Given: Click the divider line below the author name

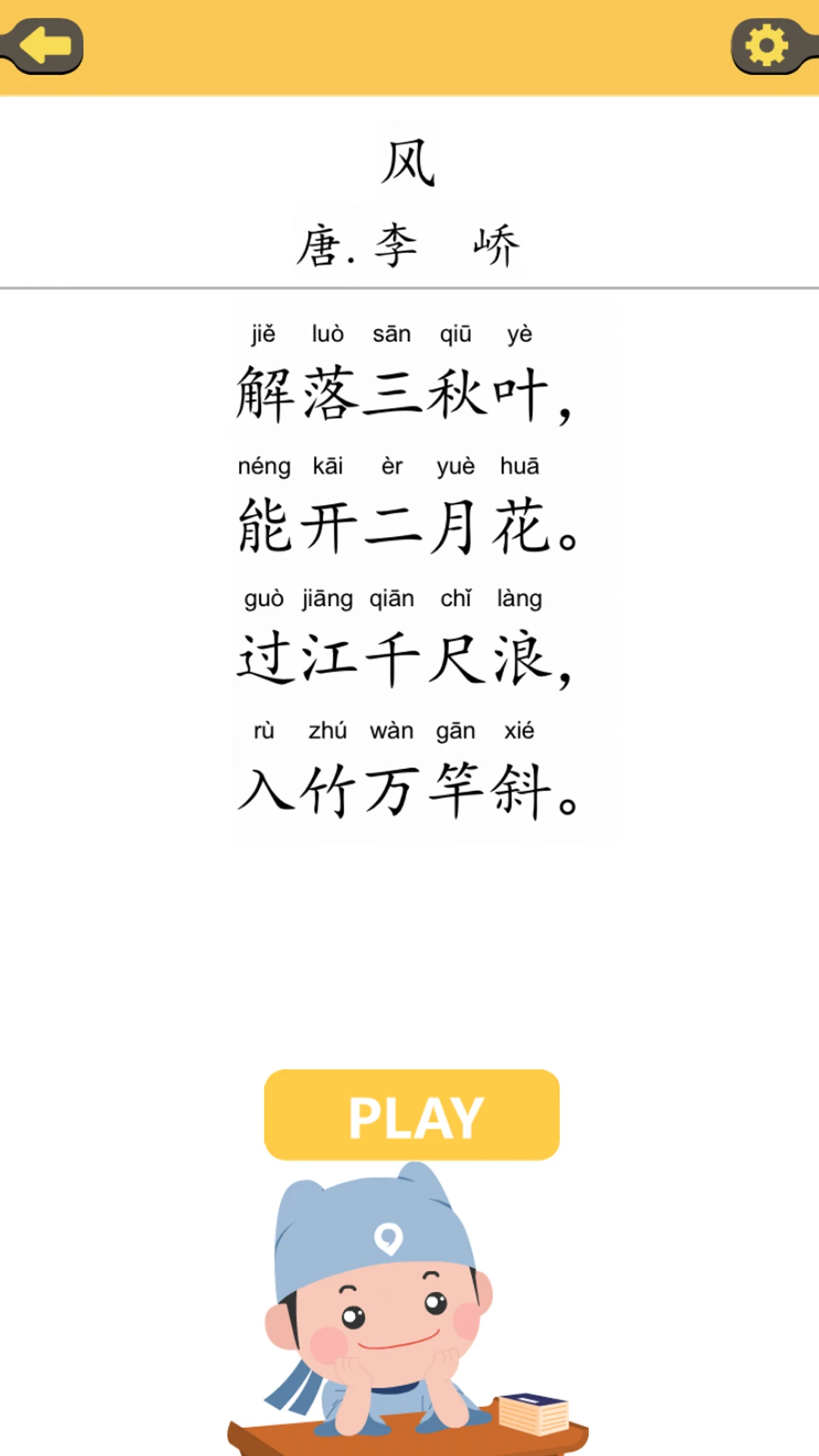Looking at the screenshot, I should point(409,287).
